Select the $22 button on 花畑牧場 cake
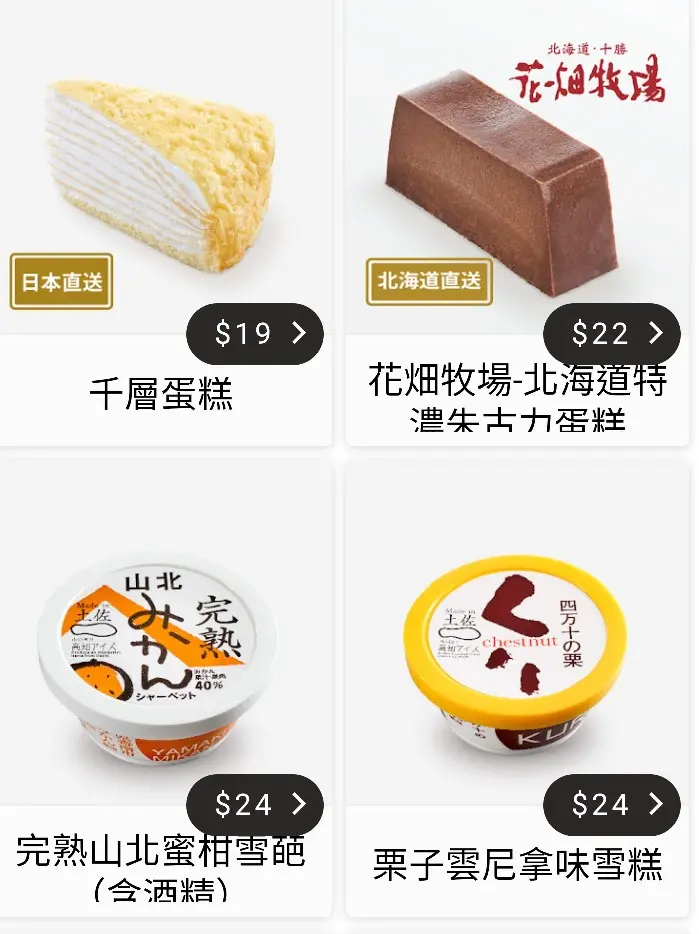 tap(611, 334)
